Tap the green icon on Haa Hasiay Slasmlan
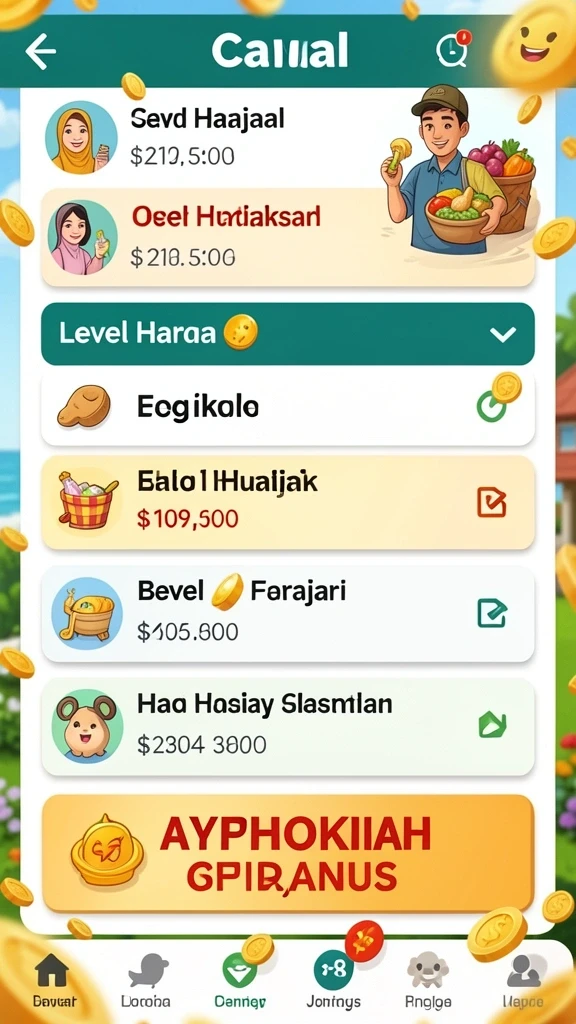 tap(492, 724)
